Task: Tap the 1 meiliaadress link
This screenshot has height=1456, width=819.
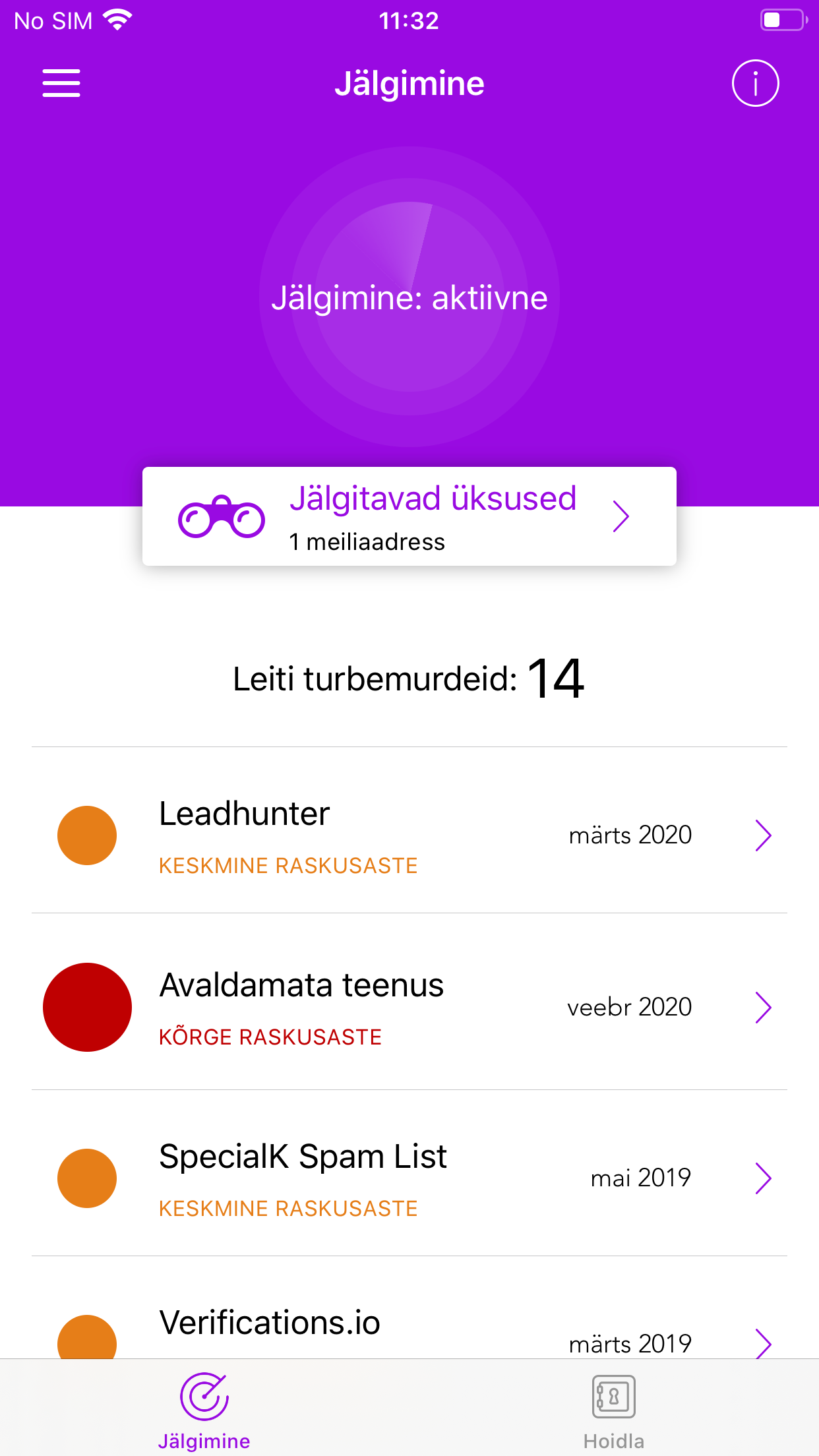Action: (367, 541)
